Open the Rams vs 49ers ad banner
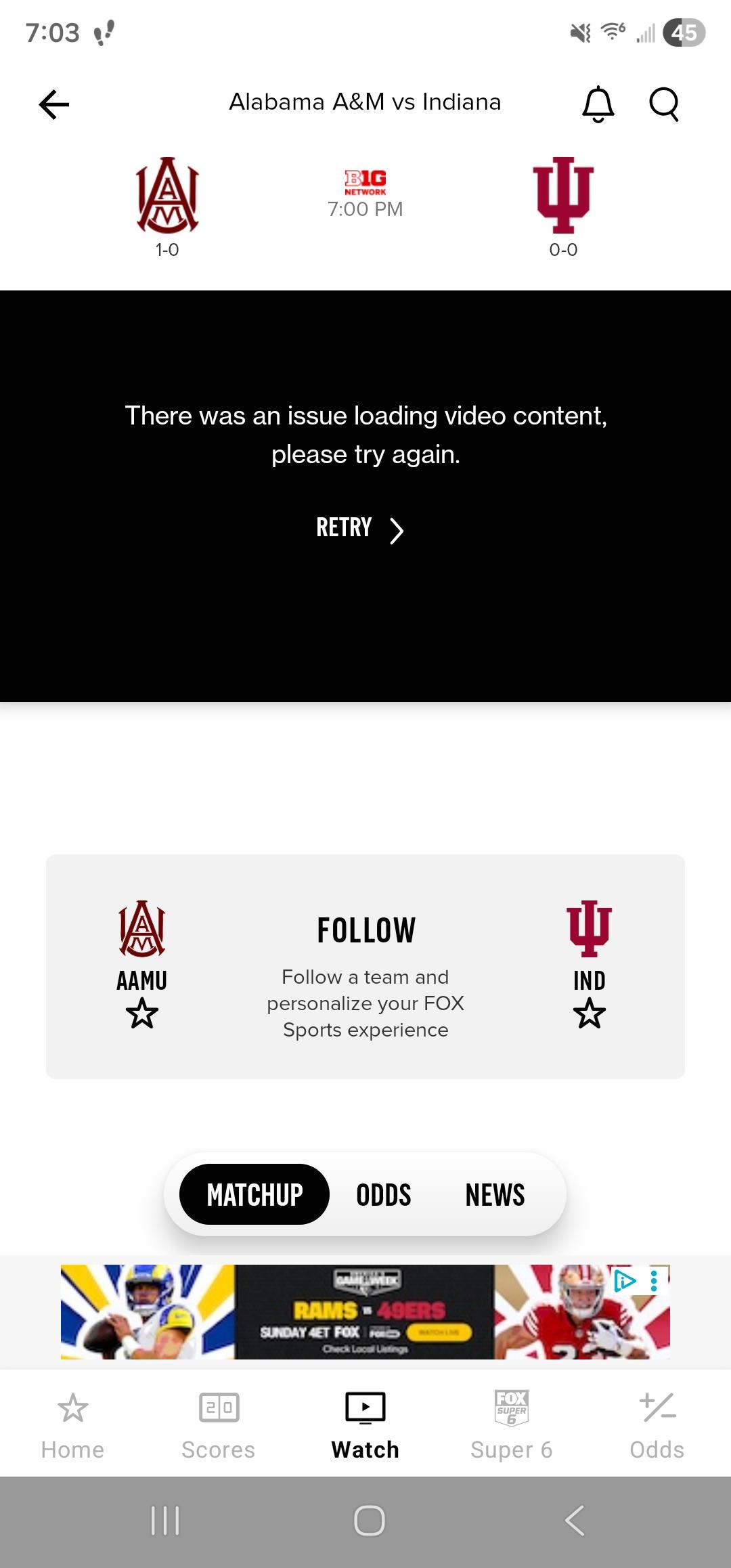Image resolution: width=731 pixels, height=1568 pixels. point(365,1311)
